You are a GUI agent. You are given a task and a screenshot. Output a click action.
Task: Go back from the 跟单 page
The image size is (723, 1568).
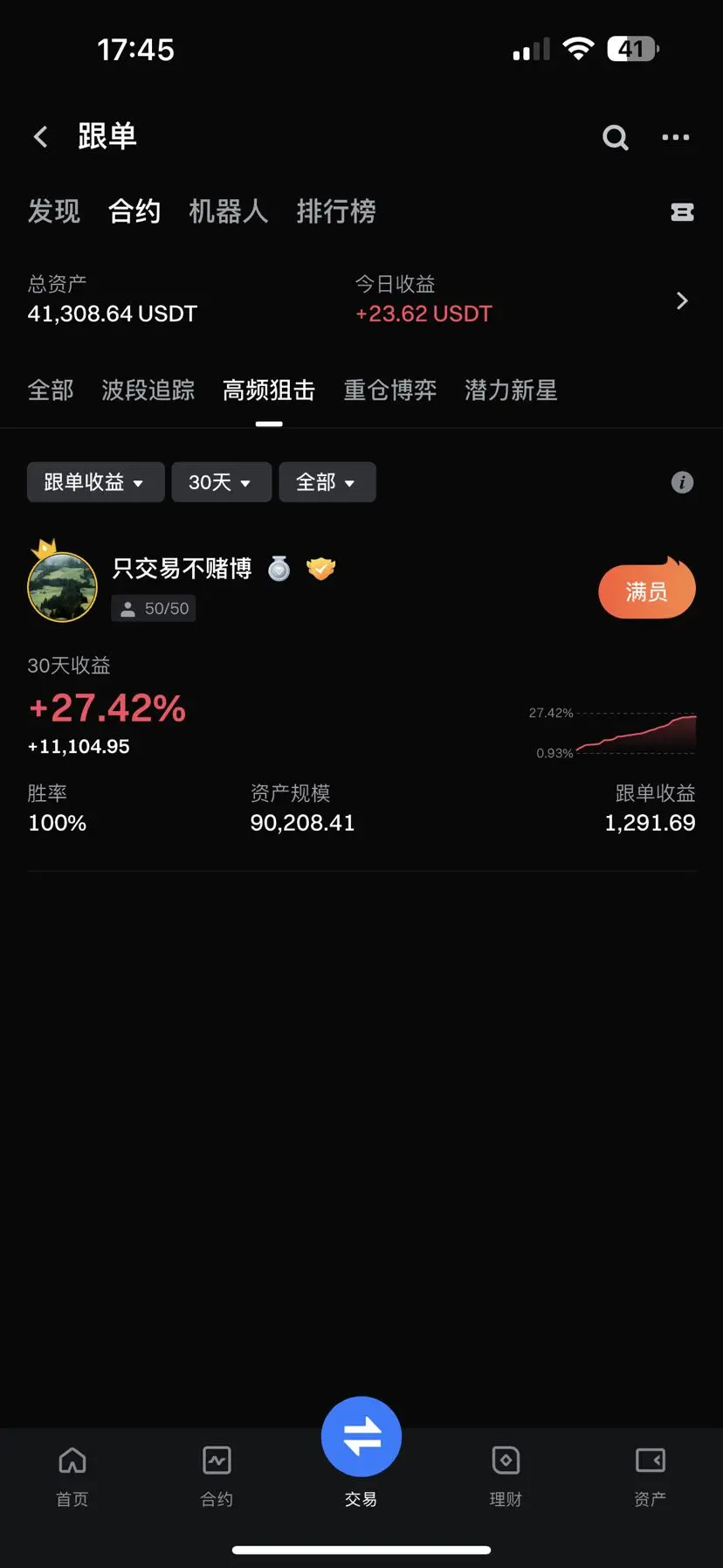tap(40, 137)
